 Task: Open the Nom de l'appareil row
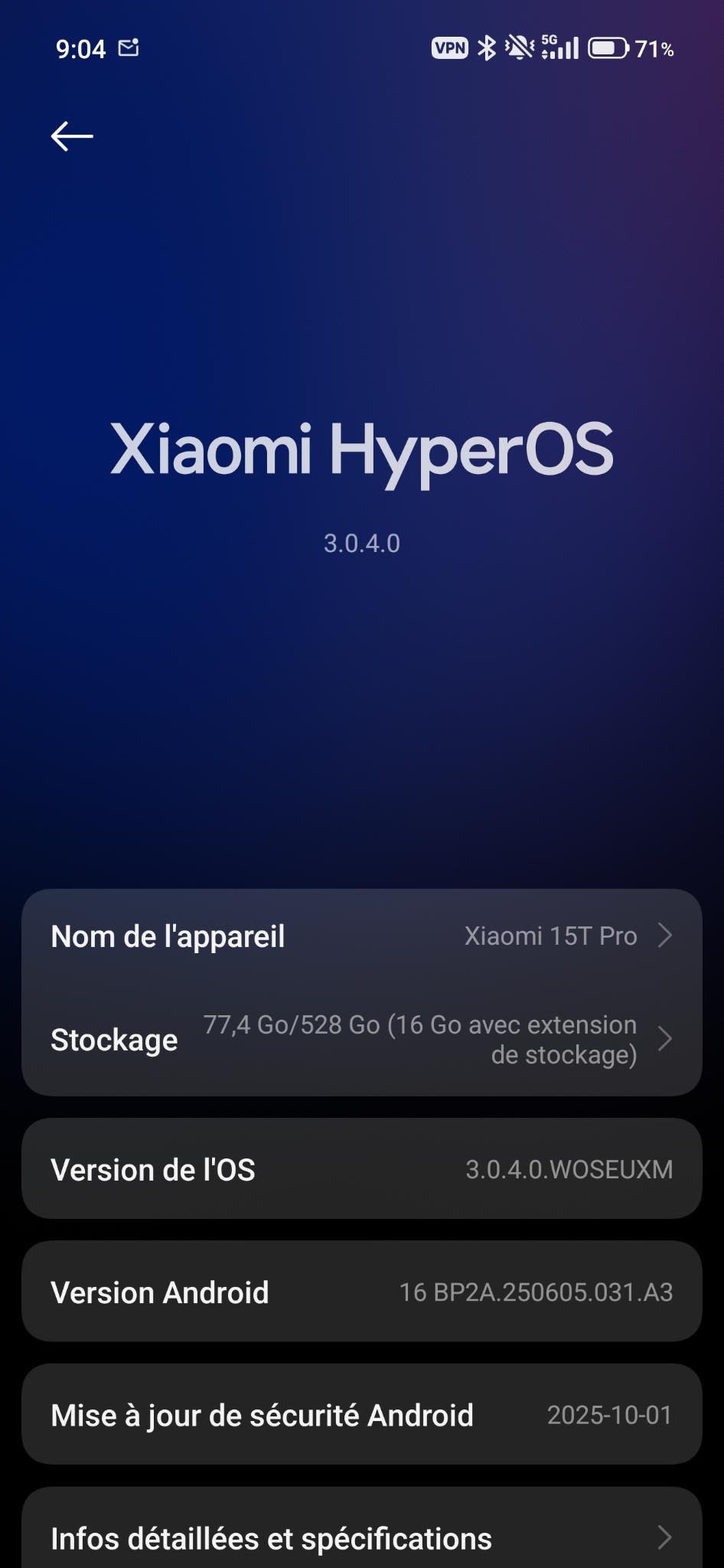tap(361, 936)
